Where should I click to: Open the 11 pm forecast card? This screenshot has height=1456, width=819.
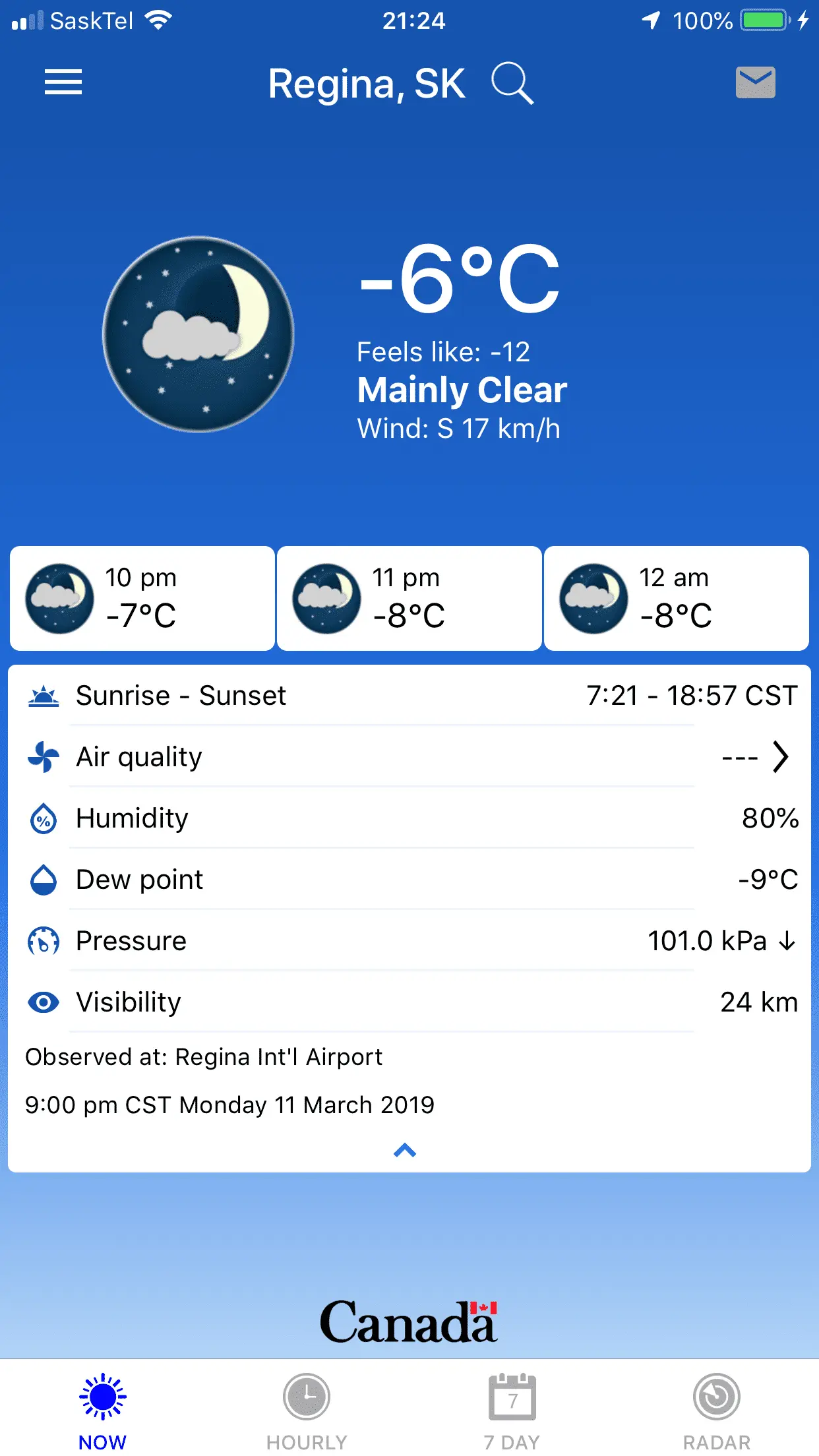[x=409, y=598]
